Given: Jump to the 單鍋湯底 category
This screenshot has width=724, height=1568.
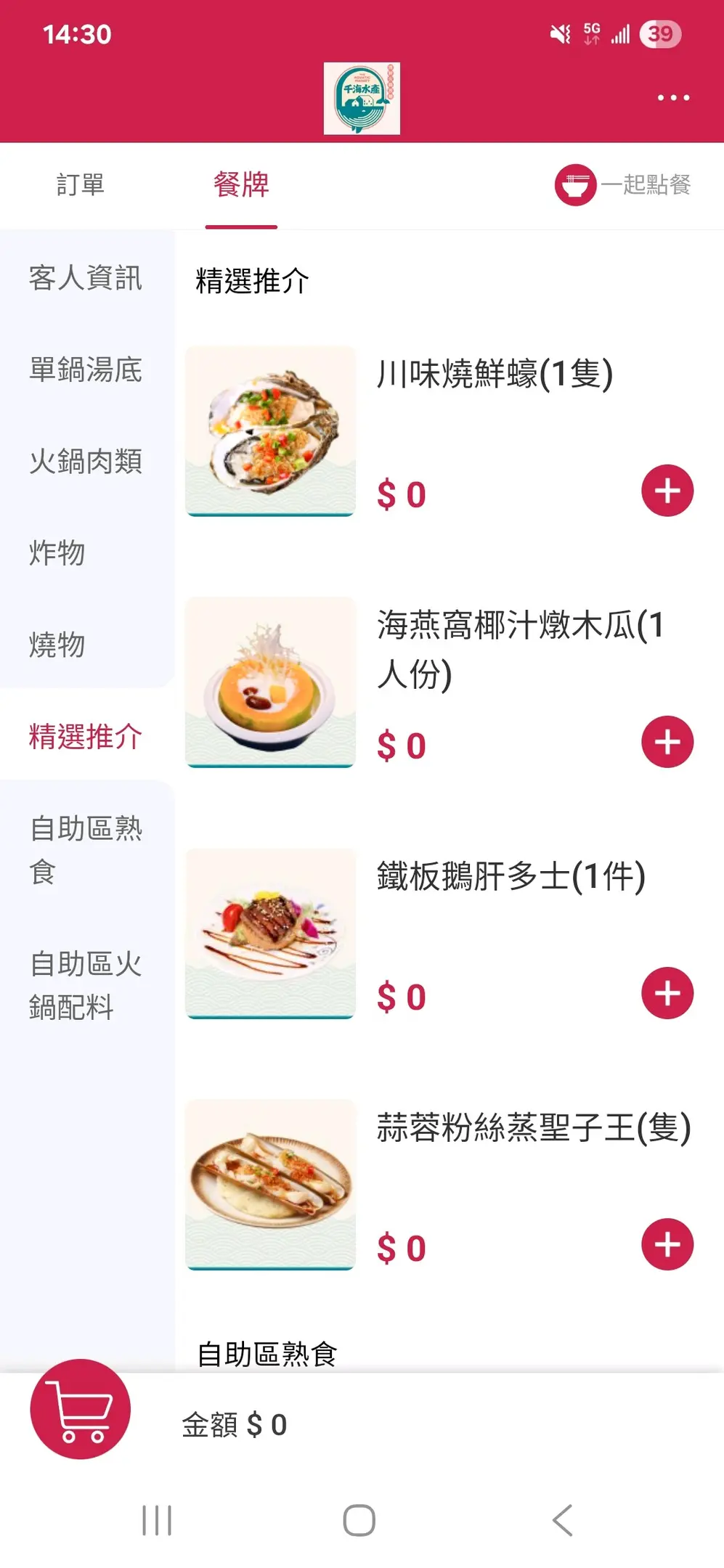Looking at the screenshot, I should coord(86,369).
